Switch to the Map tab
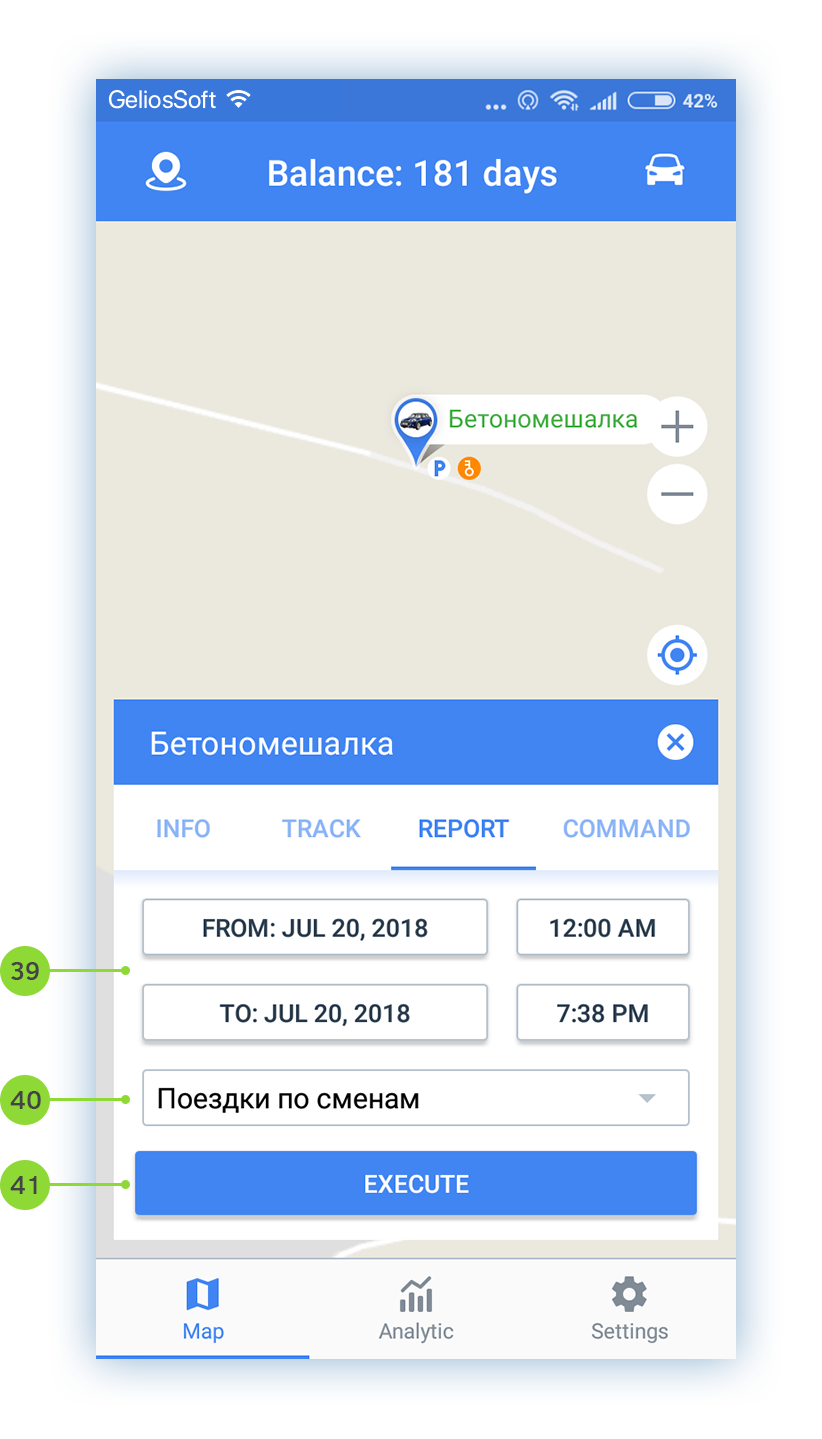This screenshot has width=822, height=1439. [203, 1308]
